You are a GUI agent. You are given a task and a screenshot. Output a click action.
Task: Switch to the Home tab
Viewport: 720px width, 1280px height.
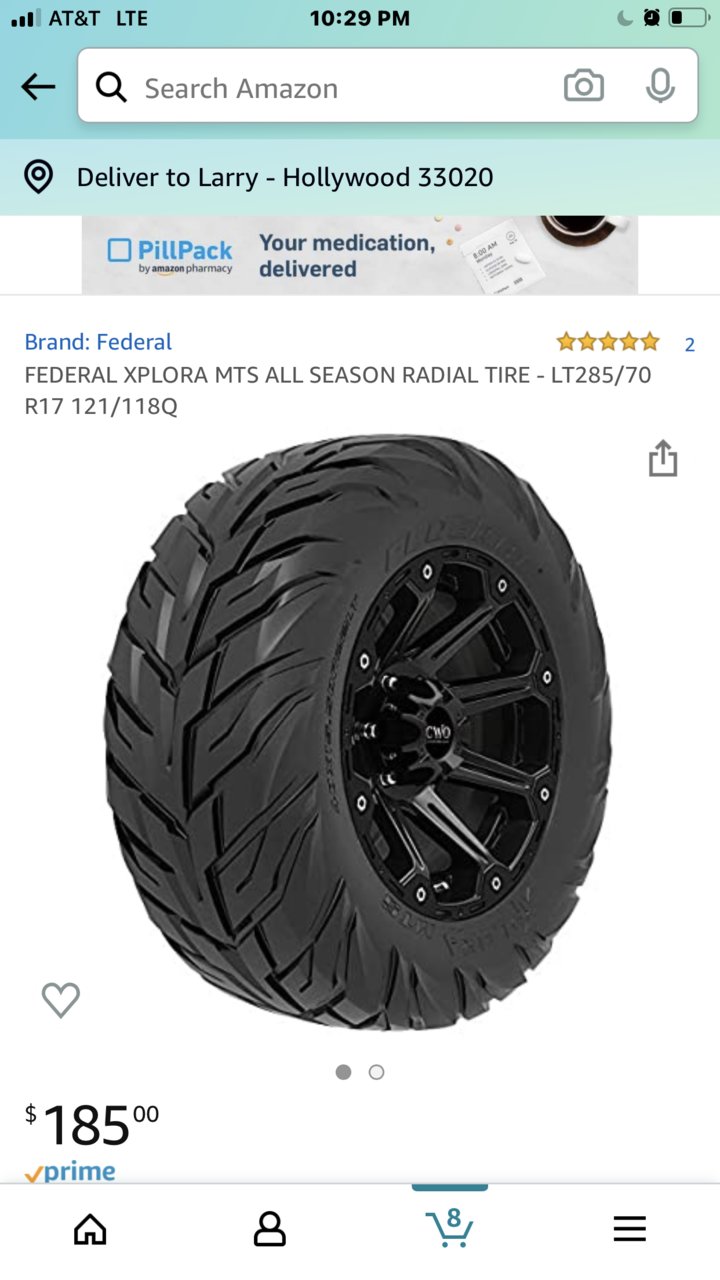click(x=90, y=1229)
